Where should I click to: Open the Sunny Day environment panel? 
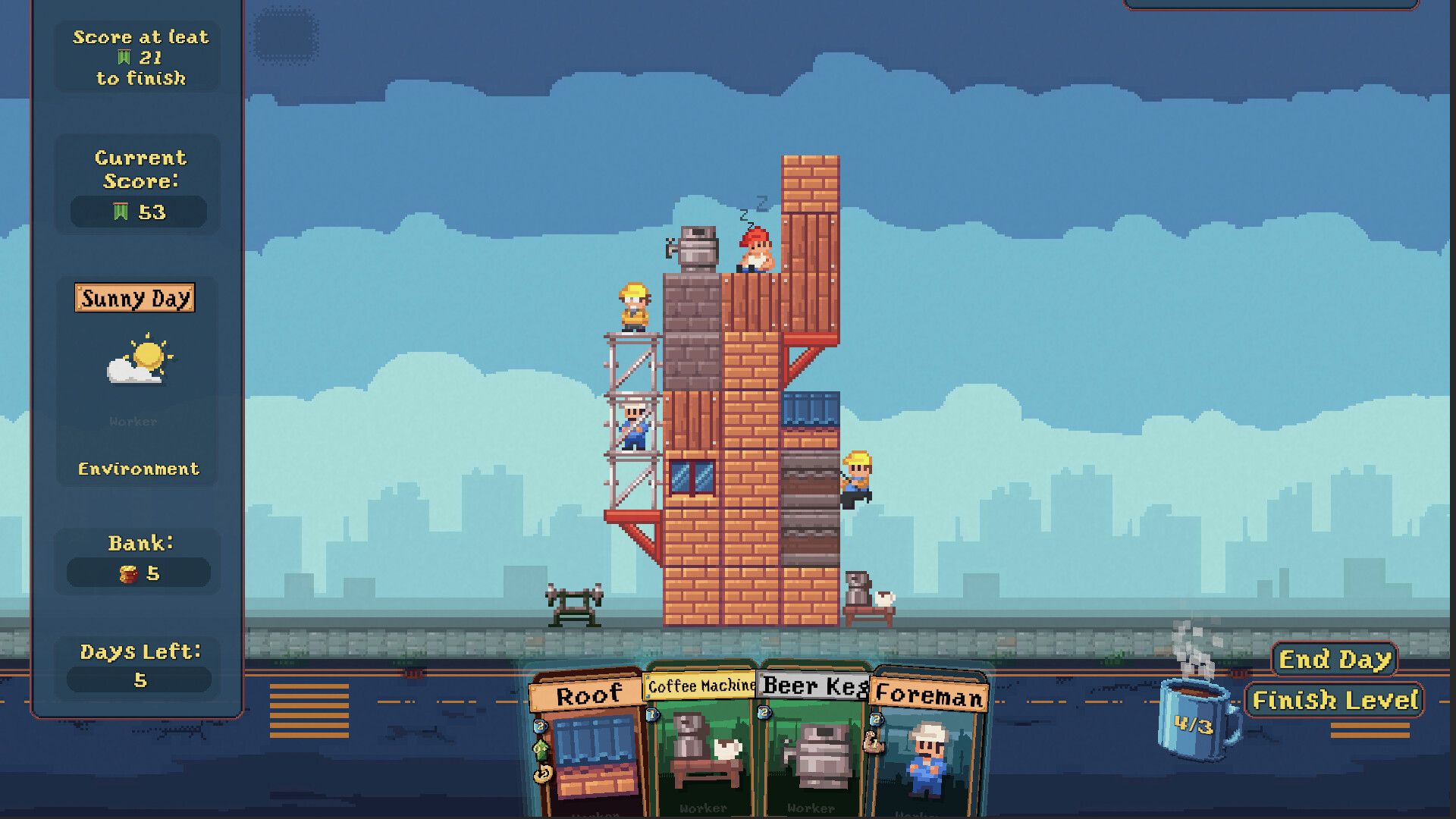click(136, 379)
